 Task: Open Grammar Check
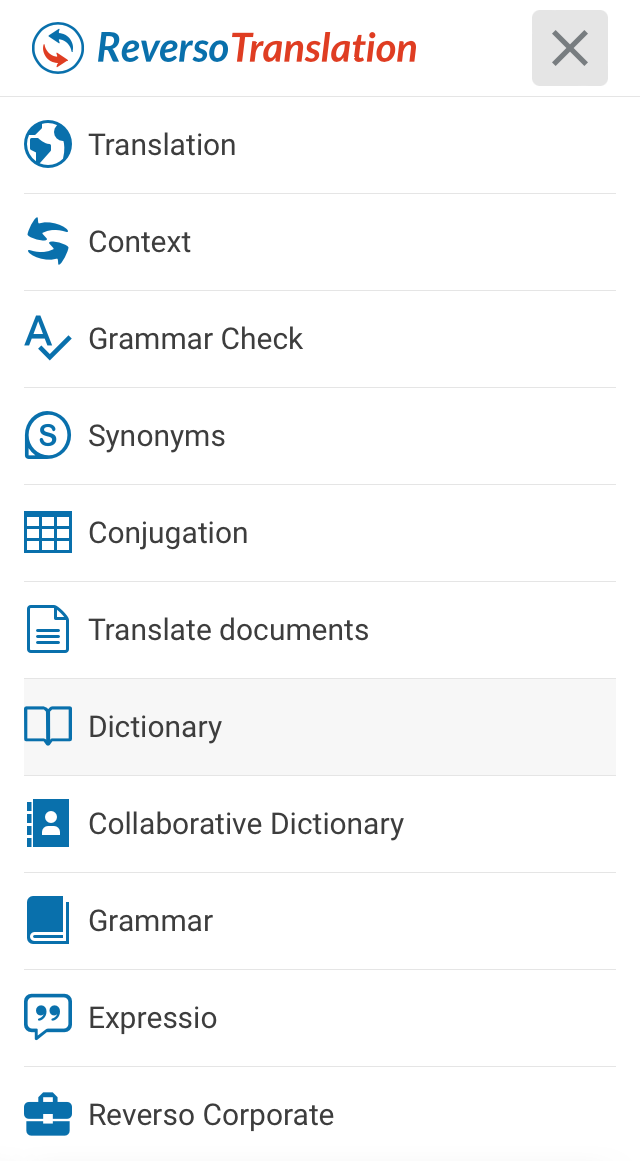320,339
